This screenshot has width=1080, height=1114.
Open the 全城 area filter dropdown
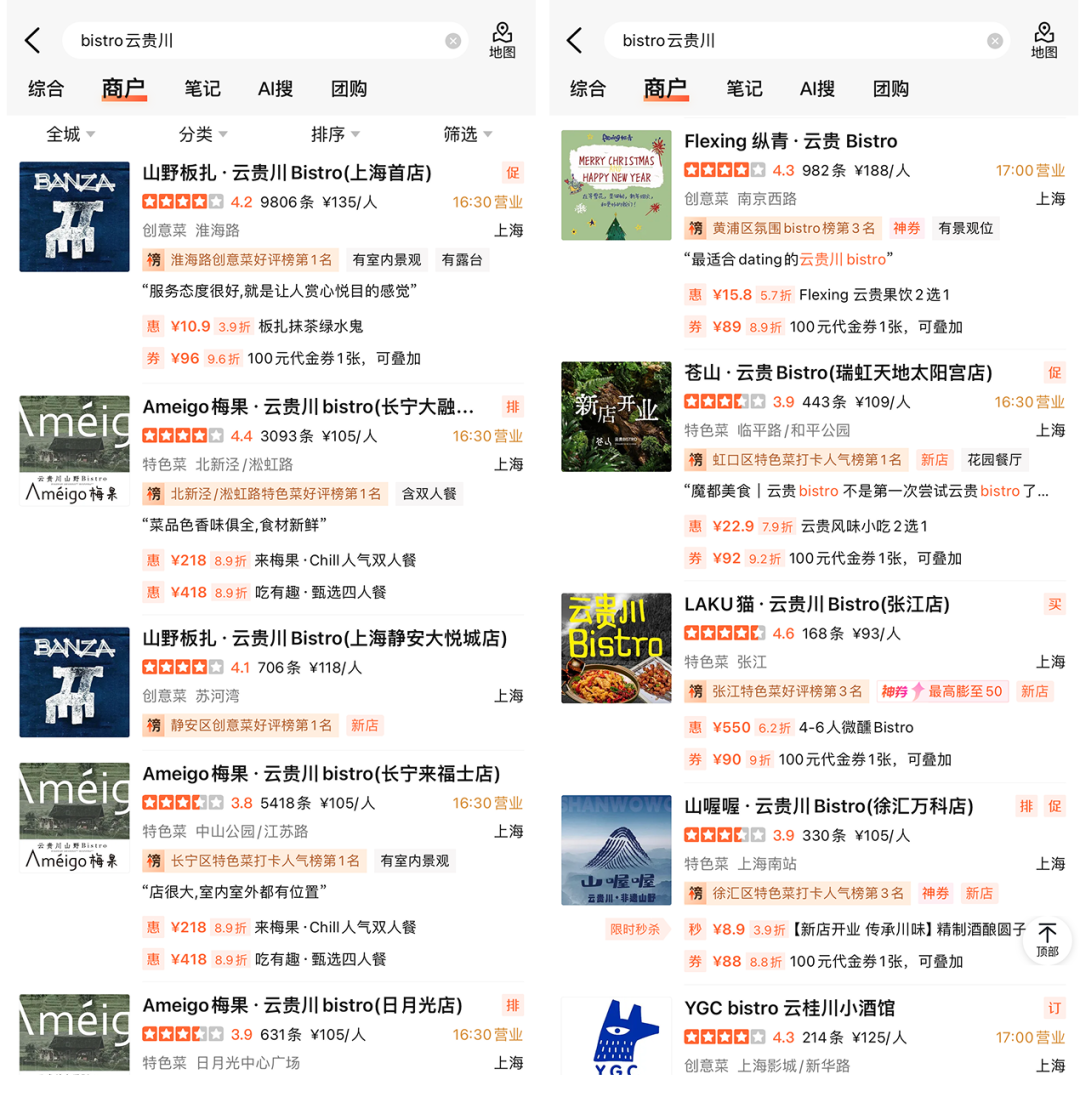tap(70, 134)
